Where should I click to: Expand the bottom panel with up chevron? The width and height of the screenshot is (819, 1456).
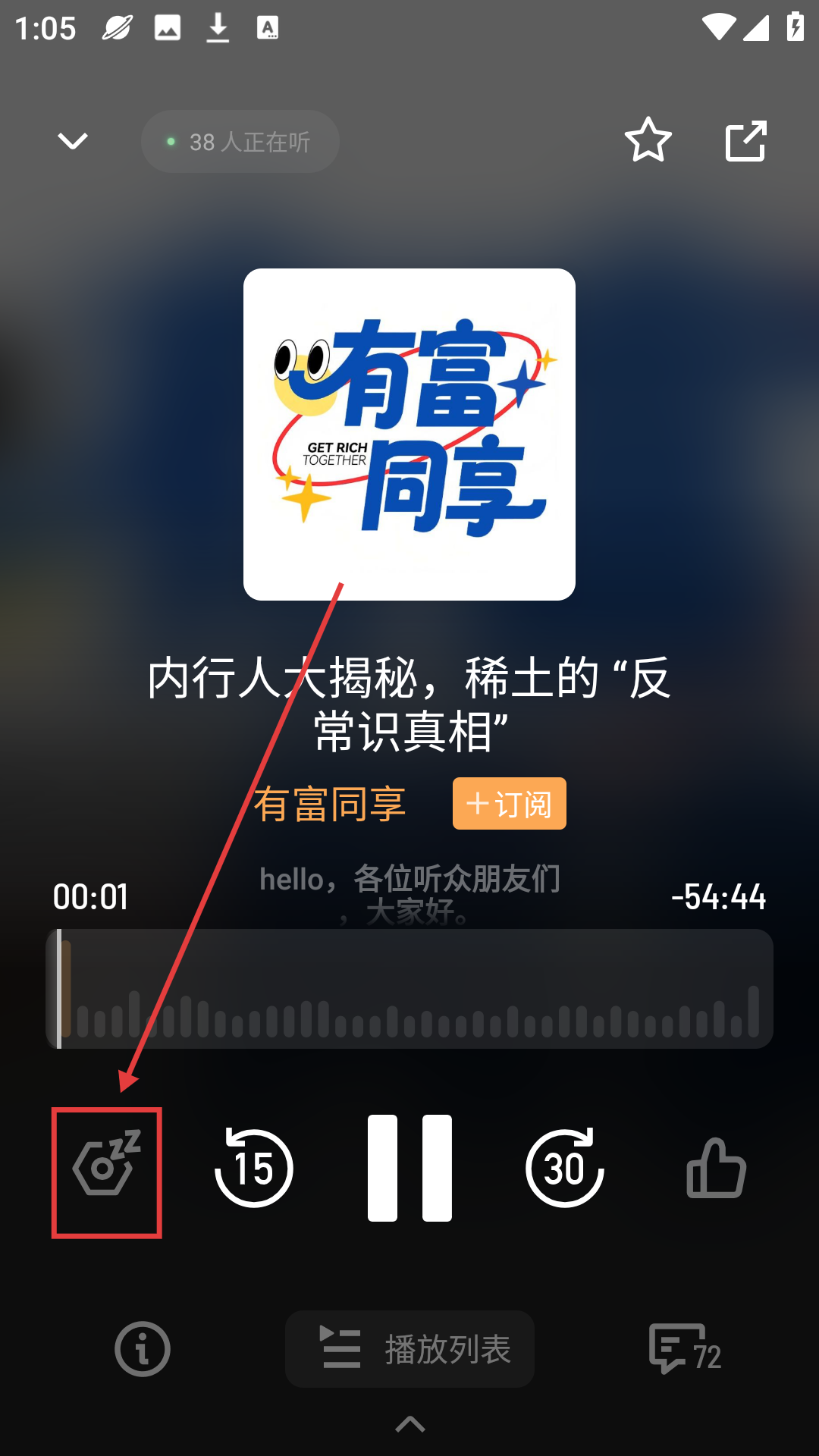pyautogui.click(x=409, y=1424)
